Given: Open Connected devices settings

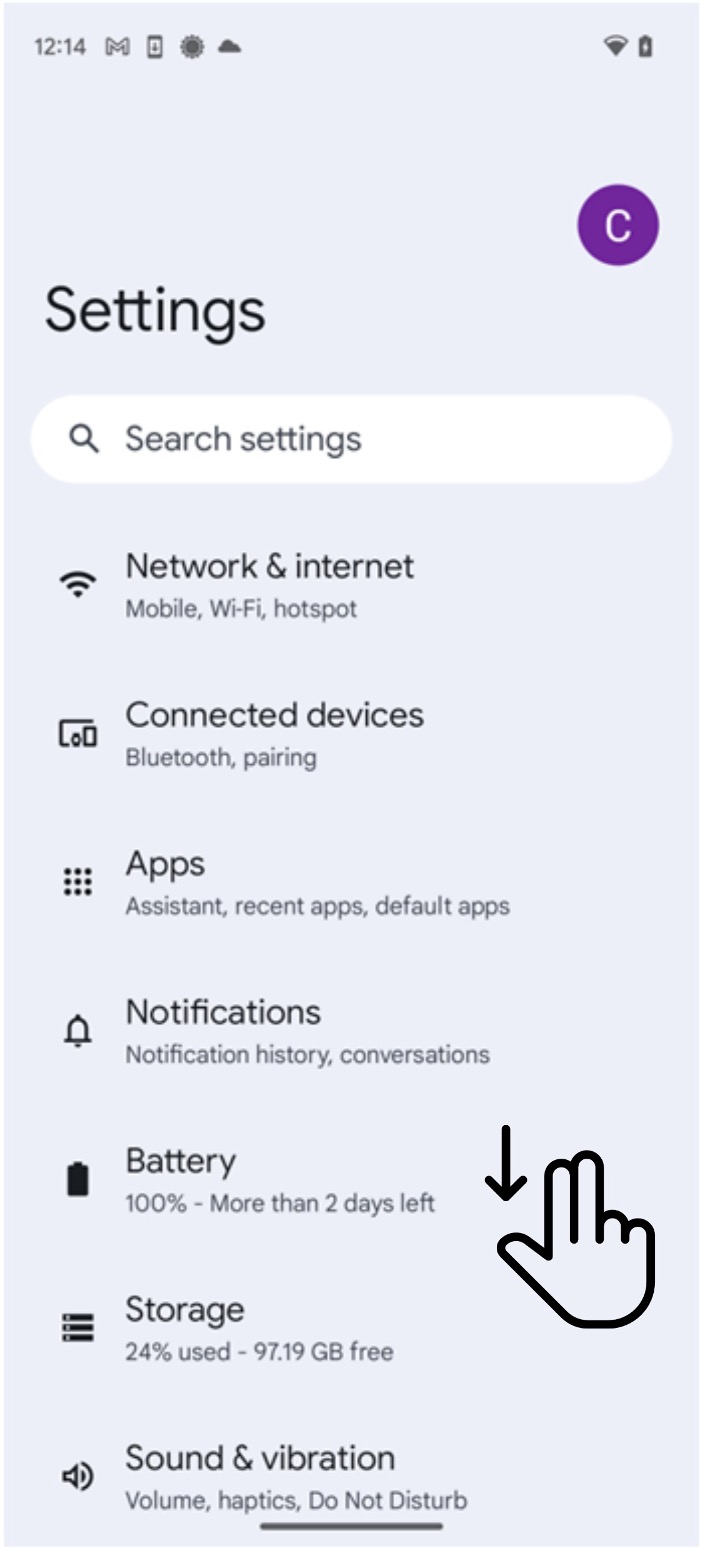Looking at the screenshot, I should (x=274, y=733).
